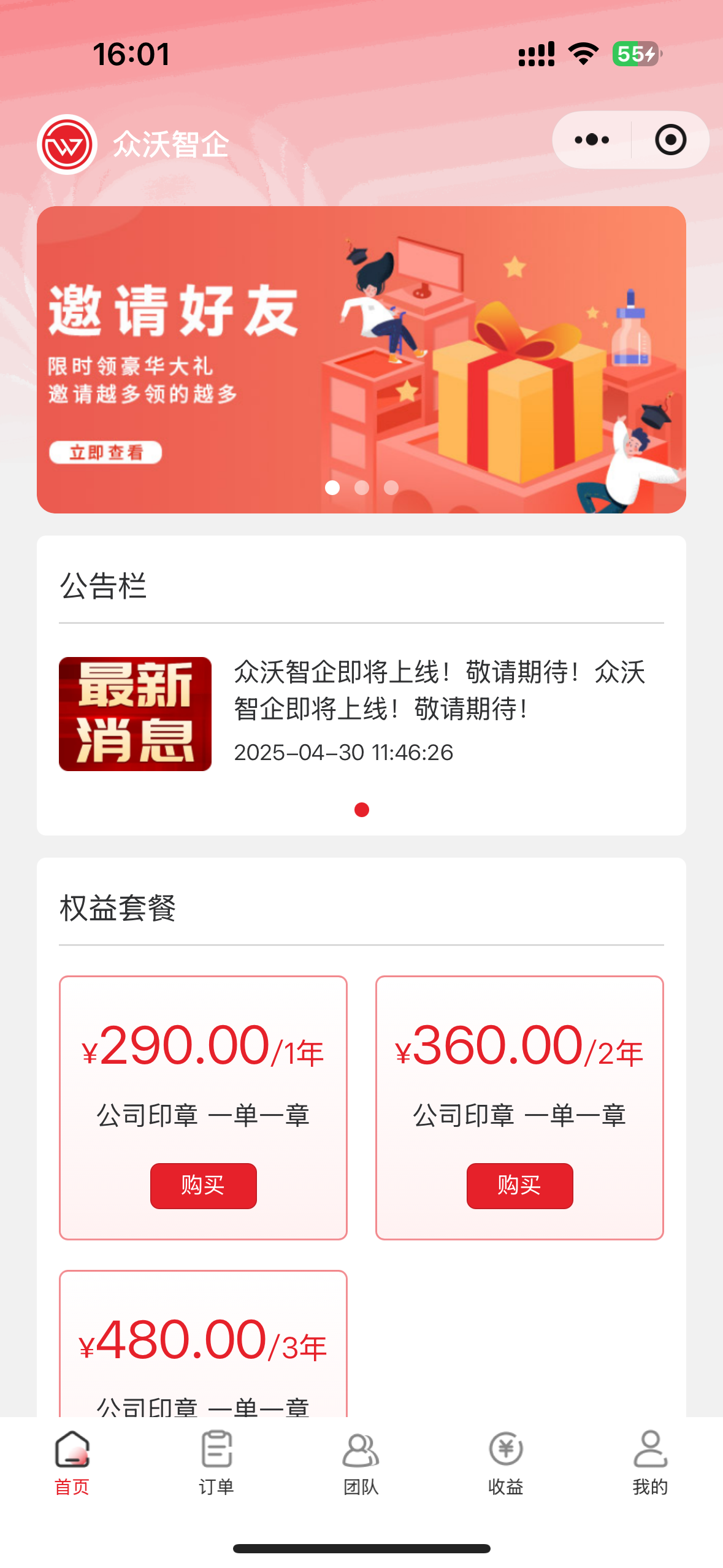Screen dimensions: 723x1568
Task: Switch to the 订单 tab
Action: pyautogui.click(x=216, y=1463)
